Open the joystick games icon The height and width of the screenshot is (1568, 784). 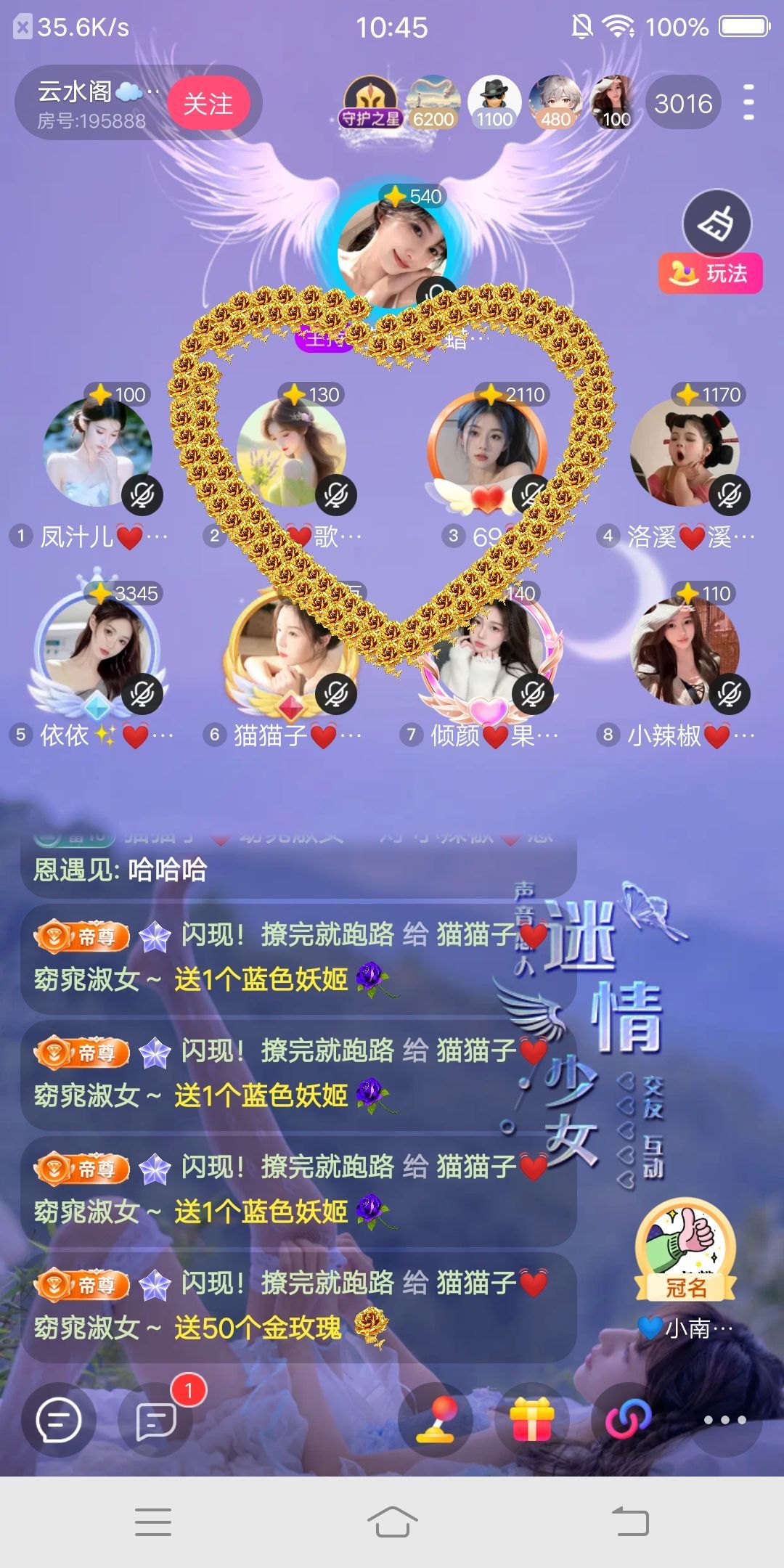coord(436,1420)
